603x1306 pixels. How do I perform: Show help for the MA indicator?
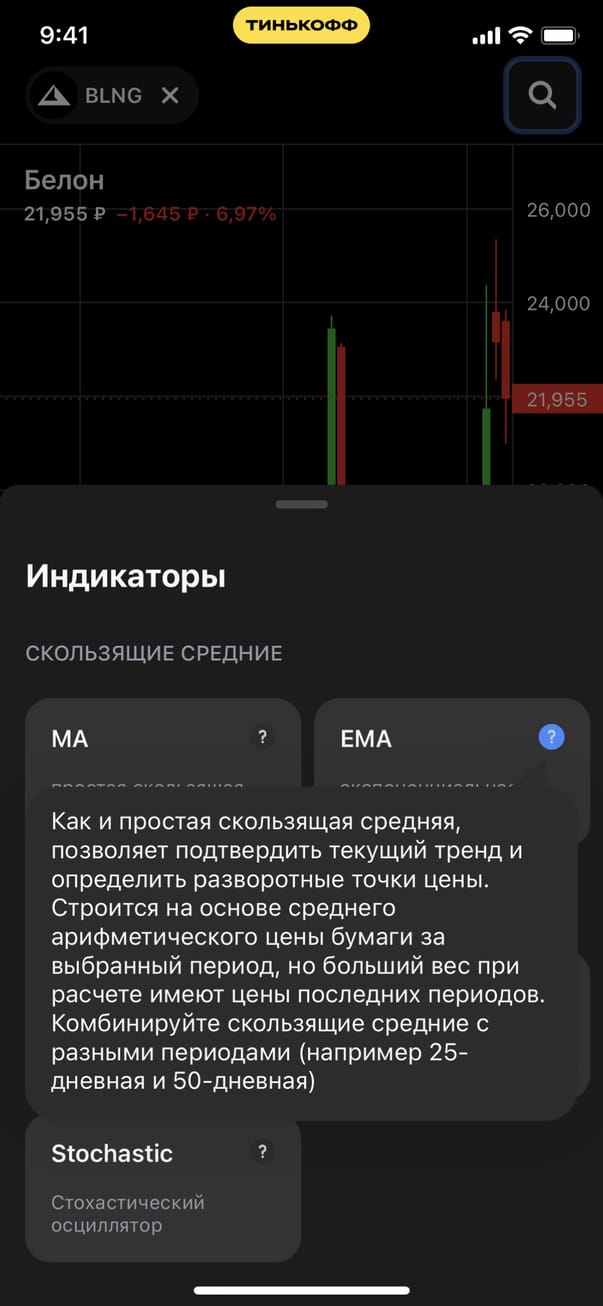pyautogui.click(x=262, y=737)
